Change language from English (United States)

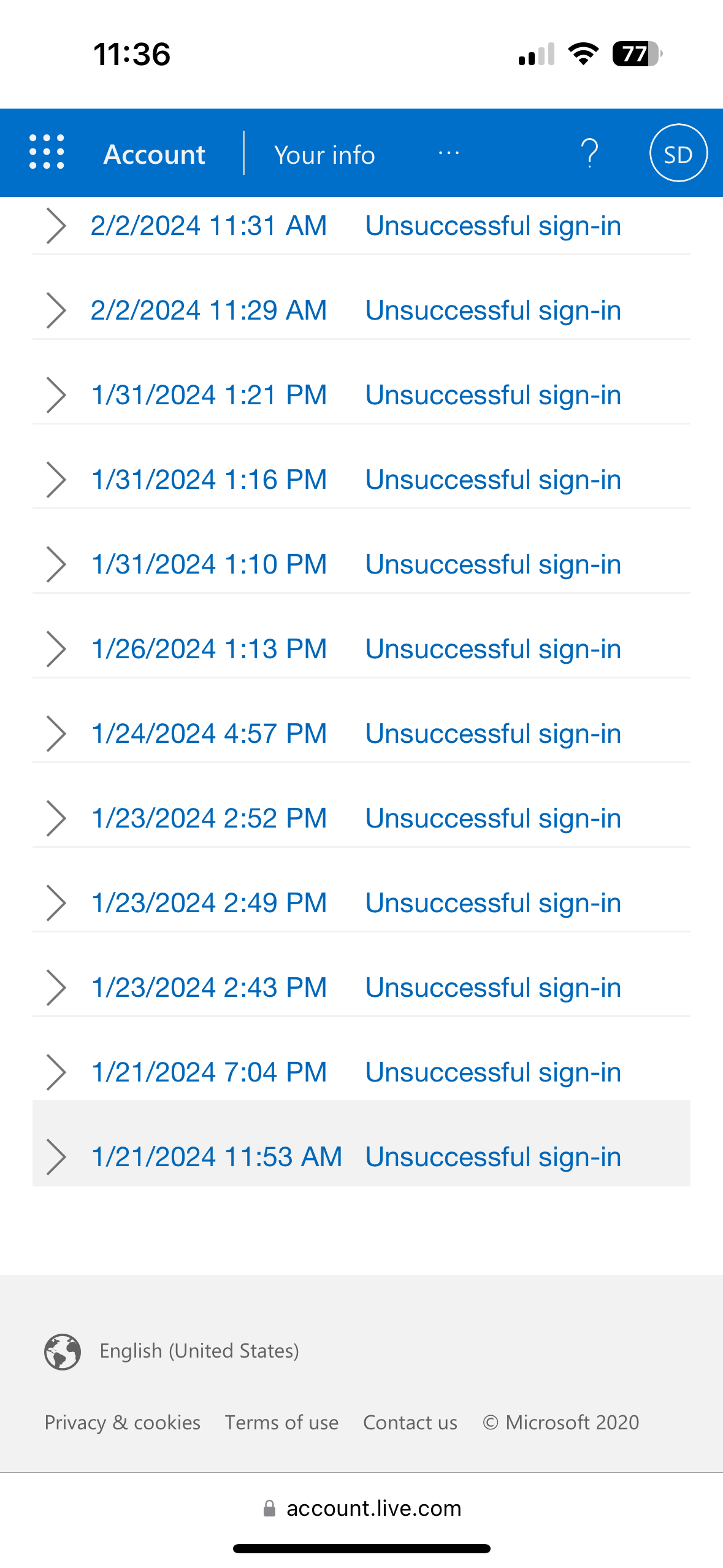click(x=199, y=1351)
